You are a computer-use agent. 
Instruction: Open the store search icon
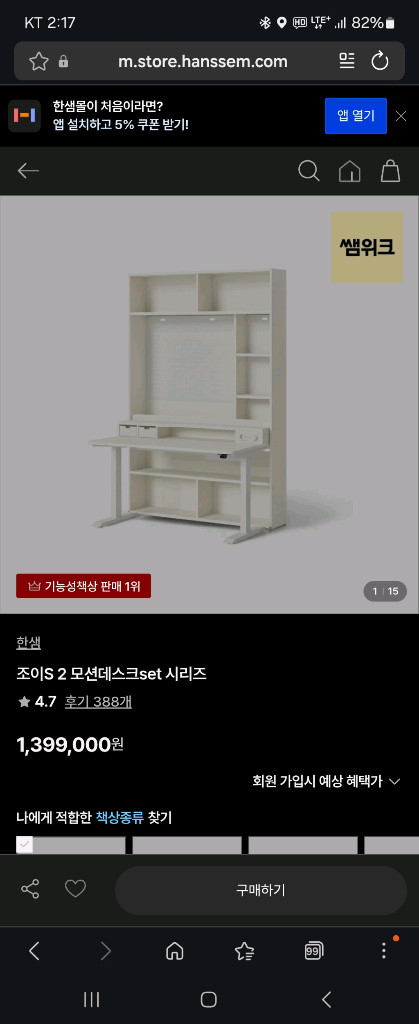point(309,171)
